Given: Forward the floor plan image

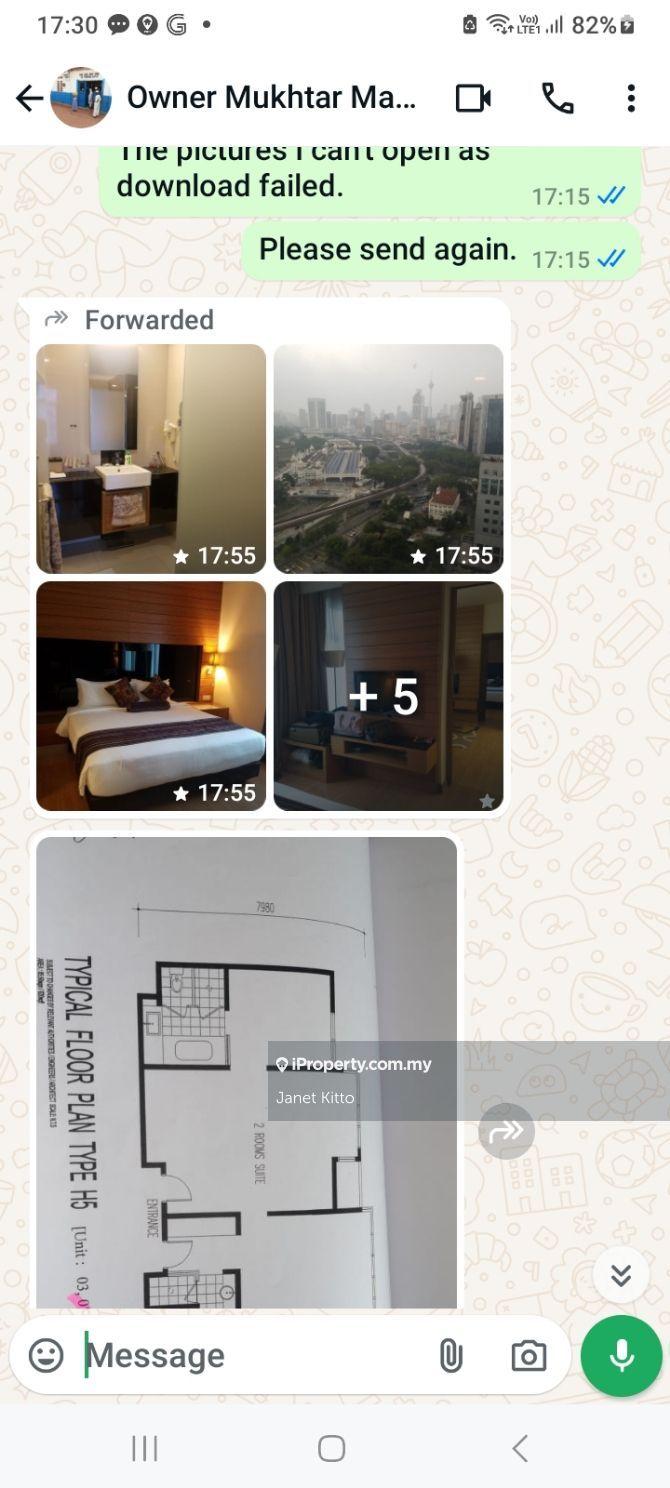Looking at the screenshot, I should pos(506,1131).
